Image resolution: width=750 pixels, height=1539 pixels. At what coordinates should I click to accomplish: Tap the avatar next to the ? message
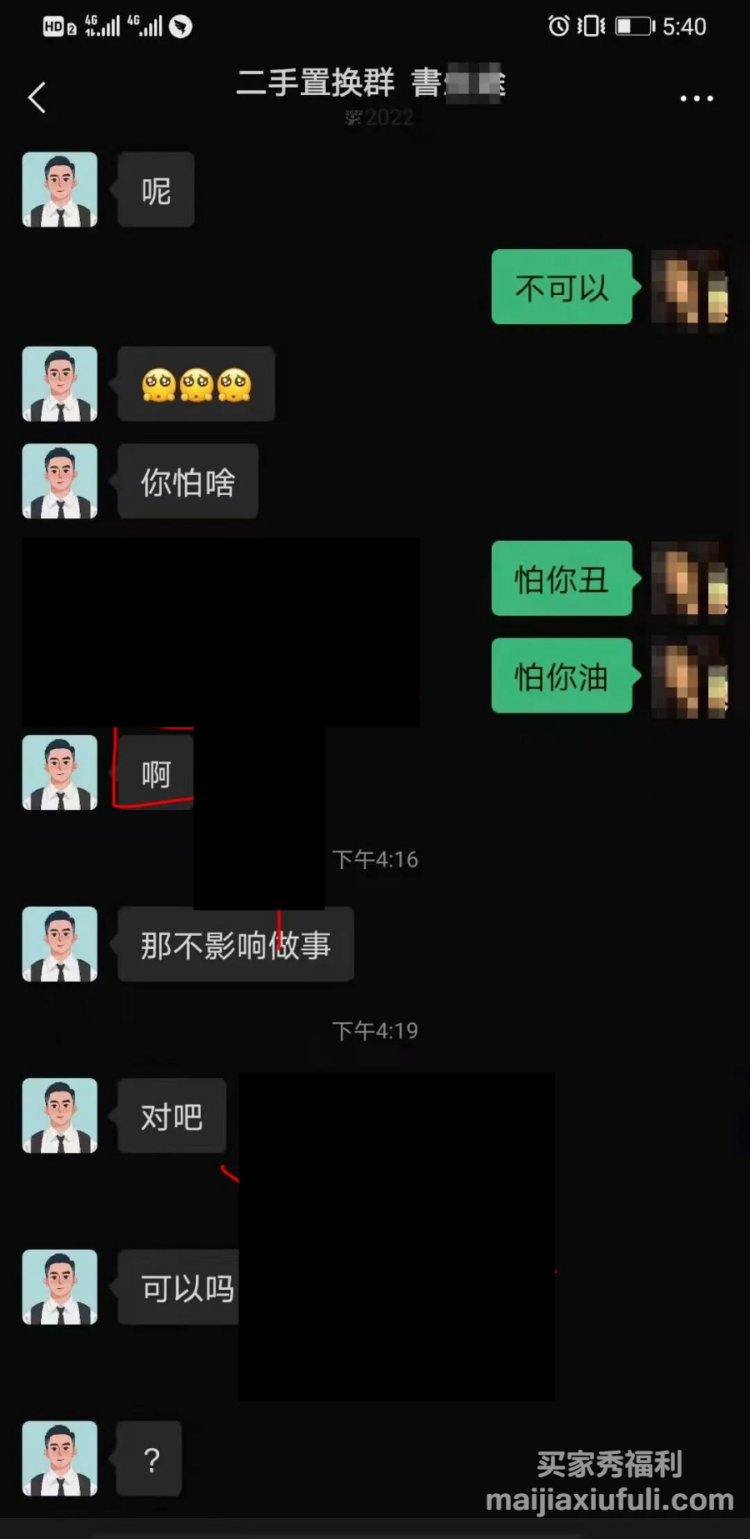[60, 1458]
